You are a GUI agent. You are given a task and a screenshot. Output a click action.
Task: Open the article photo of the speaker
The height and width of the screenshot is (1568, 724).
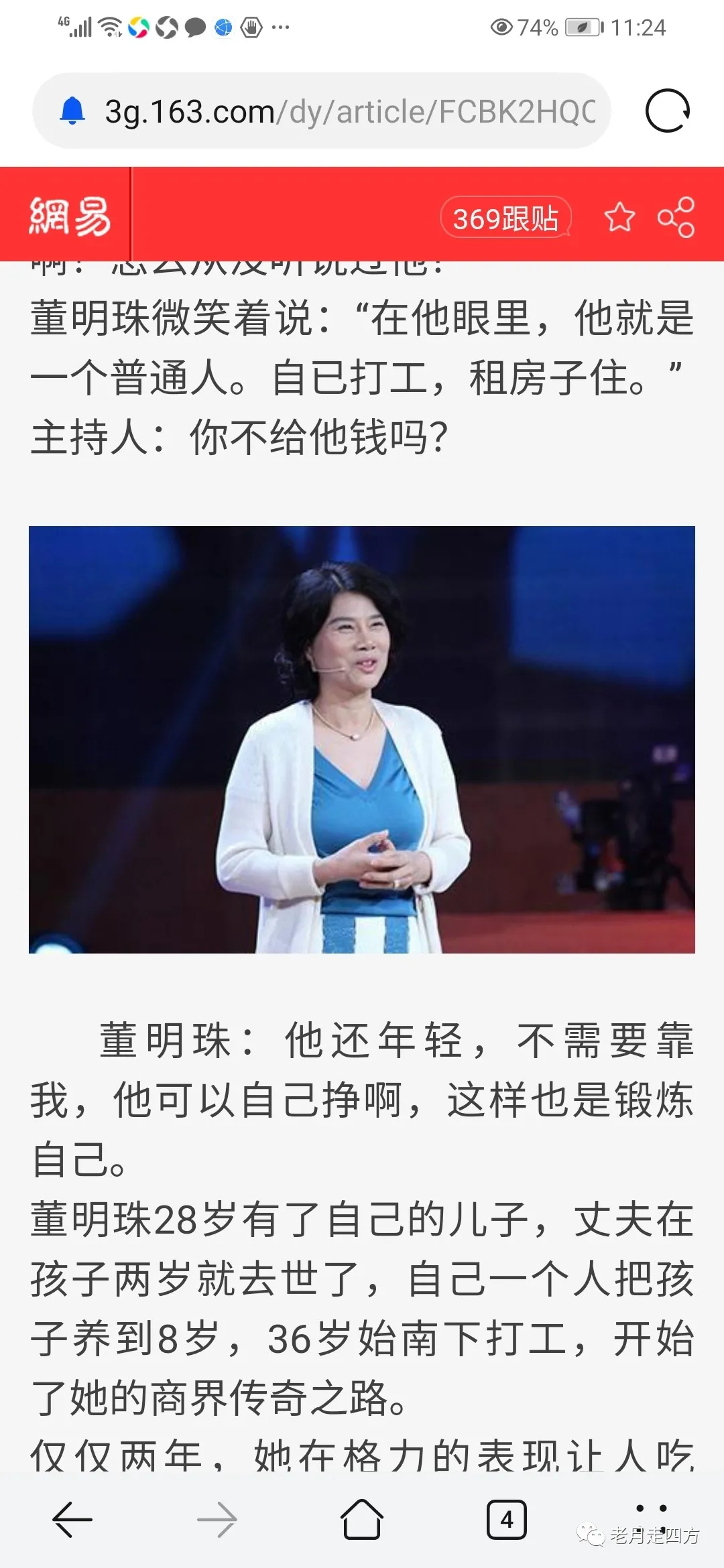click(x=362, y=739)
